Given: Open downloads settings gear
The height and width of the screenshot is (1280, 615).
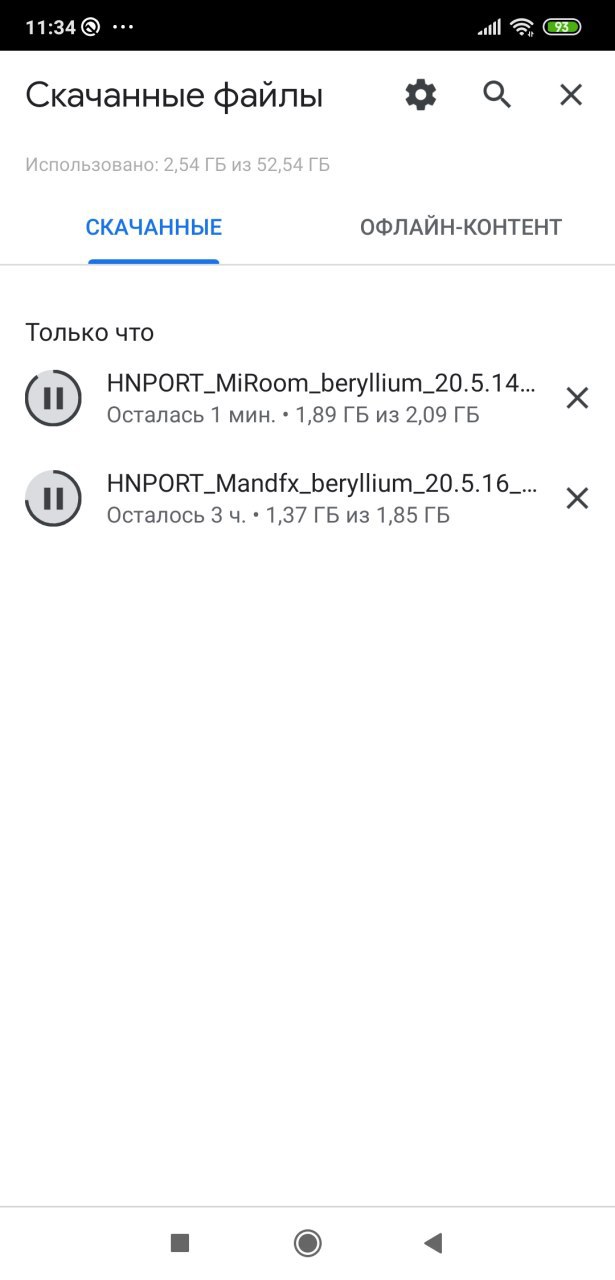Looking at the screenshot, I should point(421,95).
